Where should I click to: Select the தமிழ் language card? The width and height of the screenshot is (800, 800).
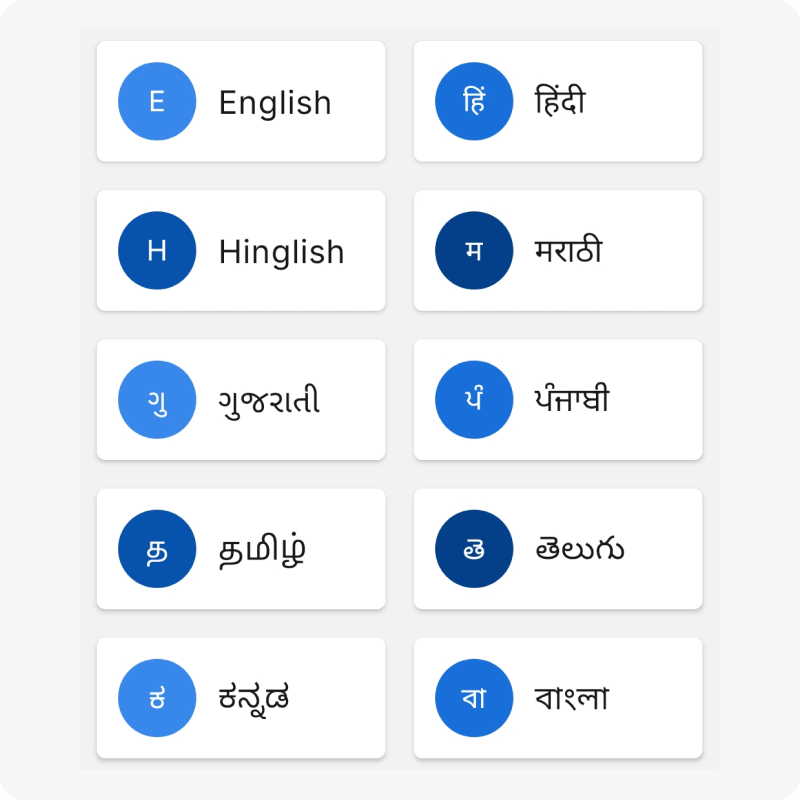point(240,549)
